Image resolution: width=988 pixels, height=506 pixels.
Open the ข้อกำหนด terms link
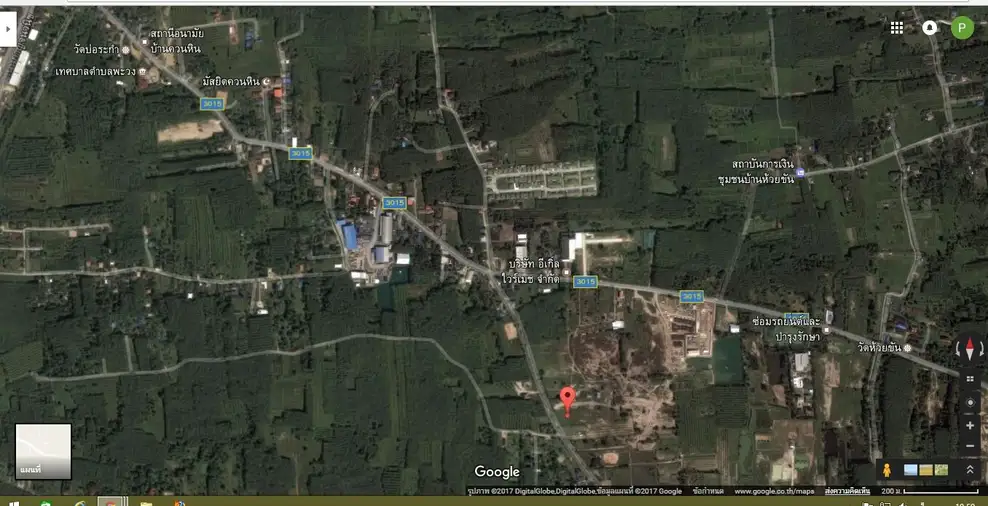point(708,491)
